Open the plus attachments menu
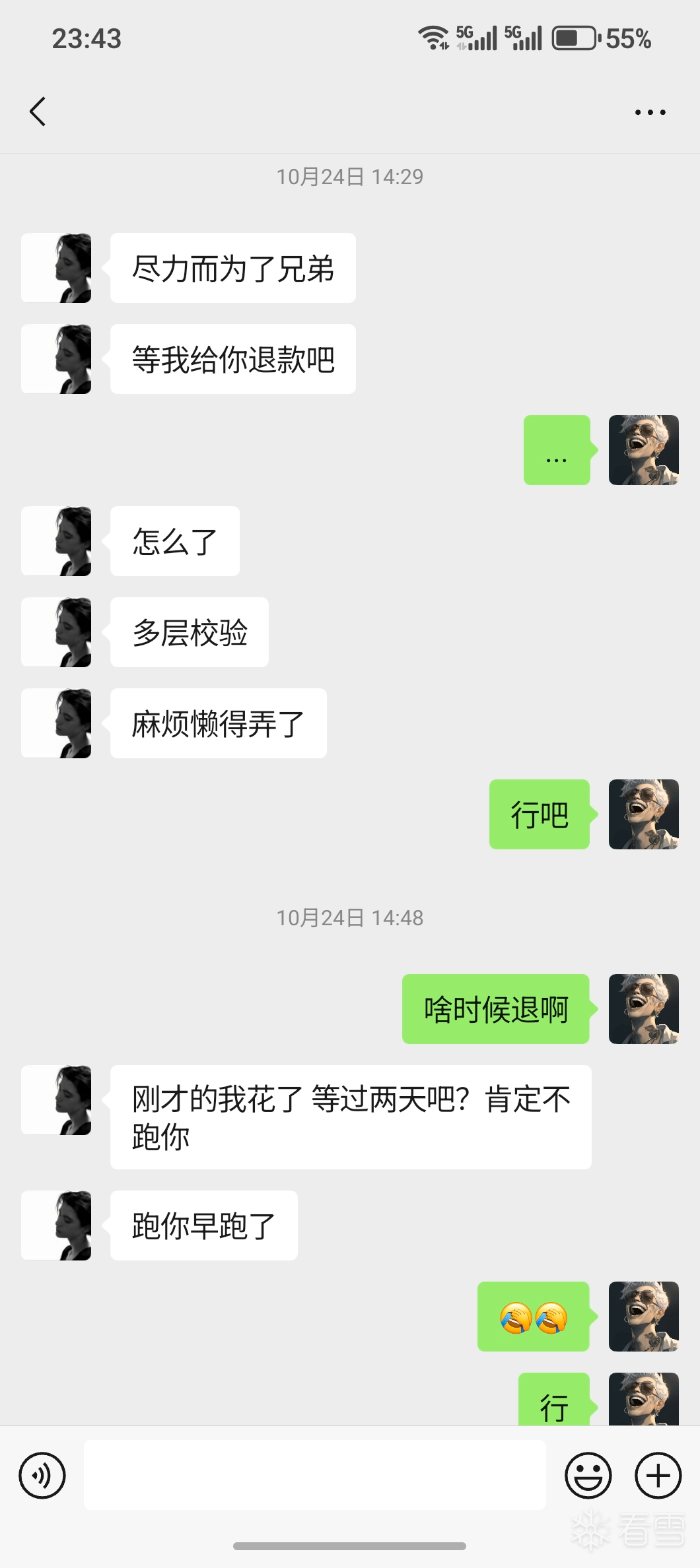 [658, 1476]
